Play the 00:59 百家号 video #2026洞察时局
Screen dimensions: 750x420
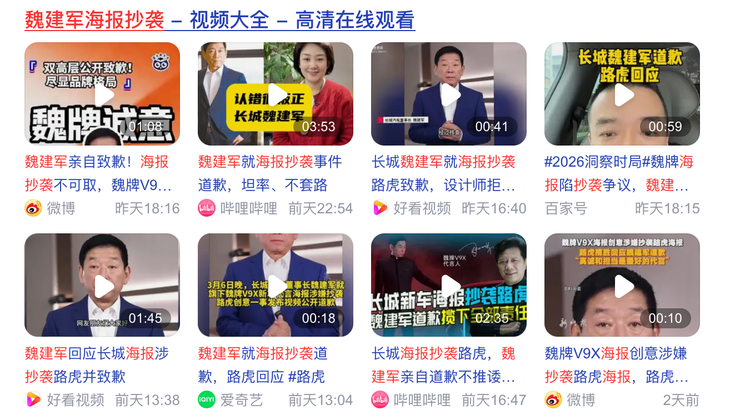tap(622, 94)
